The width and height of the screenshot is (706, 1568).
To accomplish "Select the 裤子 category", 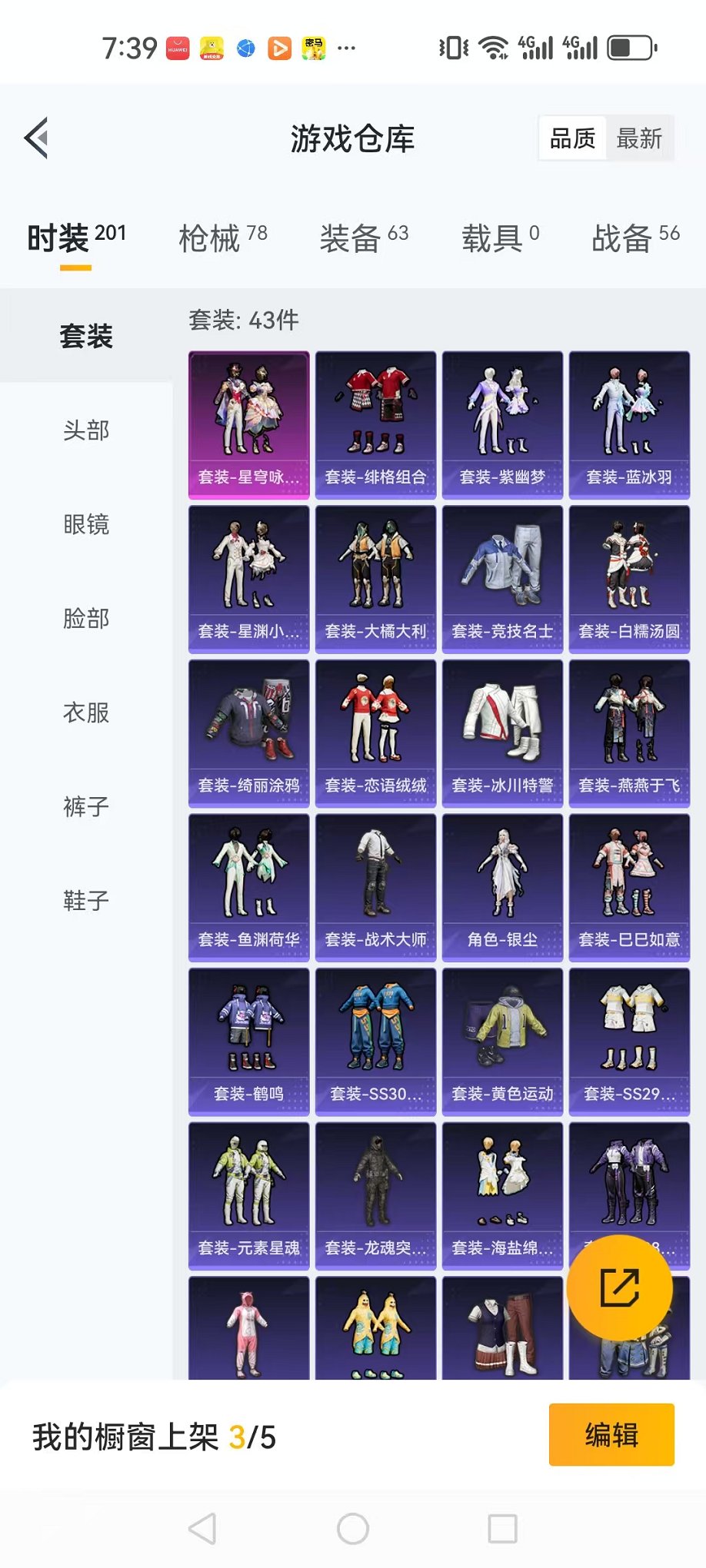I will 86,806.
